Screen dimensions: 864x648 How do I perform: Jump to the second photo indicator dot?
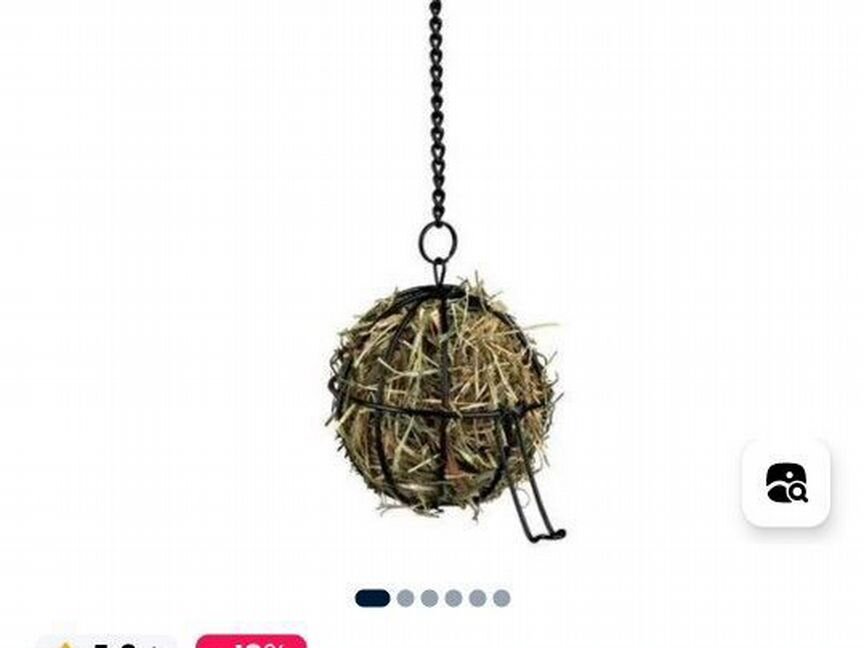pos(405,598)
